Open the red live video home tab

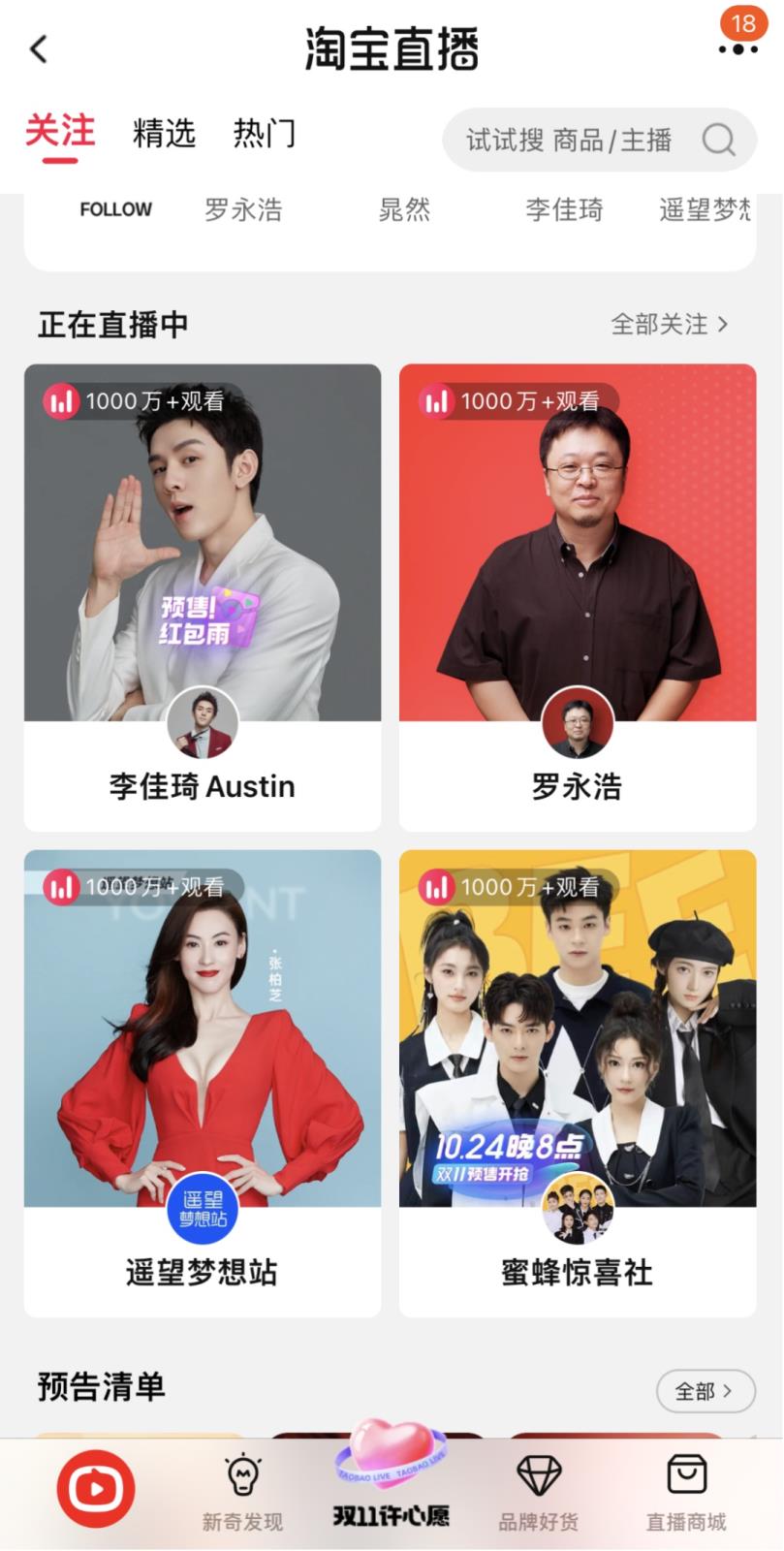coord(95,1488)
